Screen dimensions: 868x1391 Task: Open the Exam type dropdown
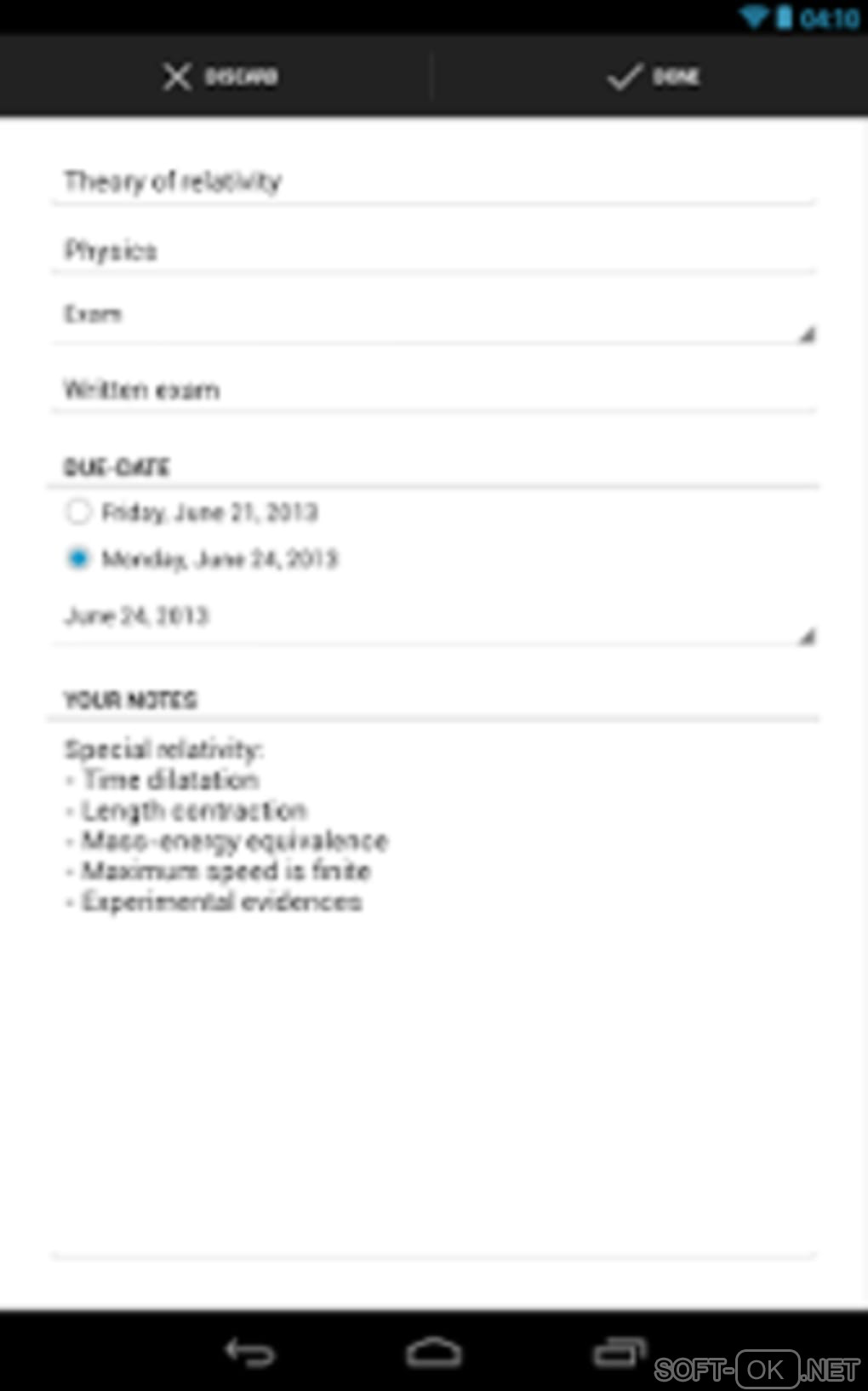(x=432, y=316)
